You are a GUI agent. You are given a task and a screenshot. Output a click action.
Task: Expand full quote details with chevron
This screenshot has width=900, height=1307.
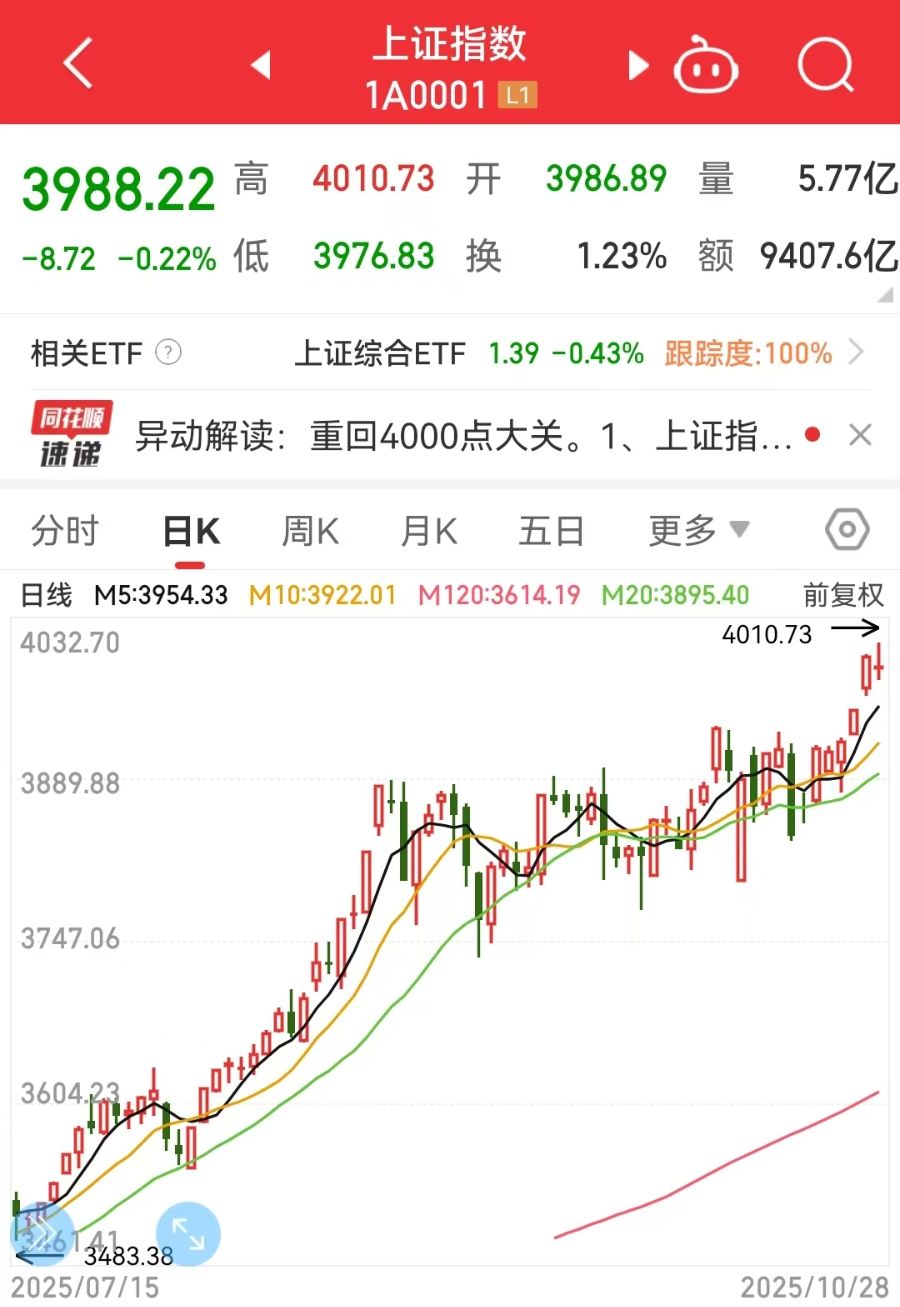(x=884, y=293)
